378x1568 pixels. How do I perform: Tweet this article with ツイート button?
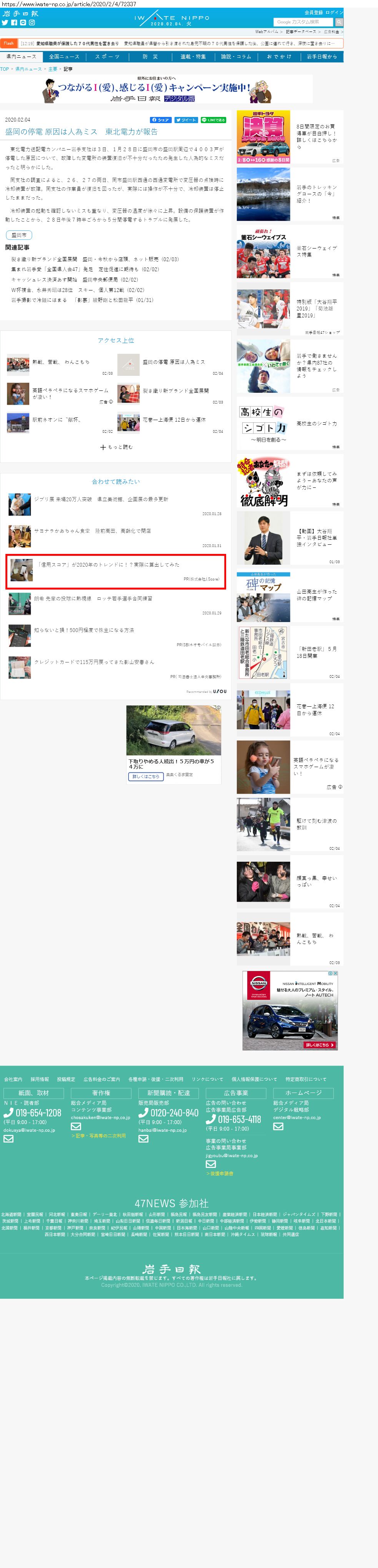[186, 120]
